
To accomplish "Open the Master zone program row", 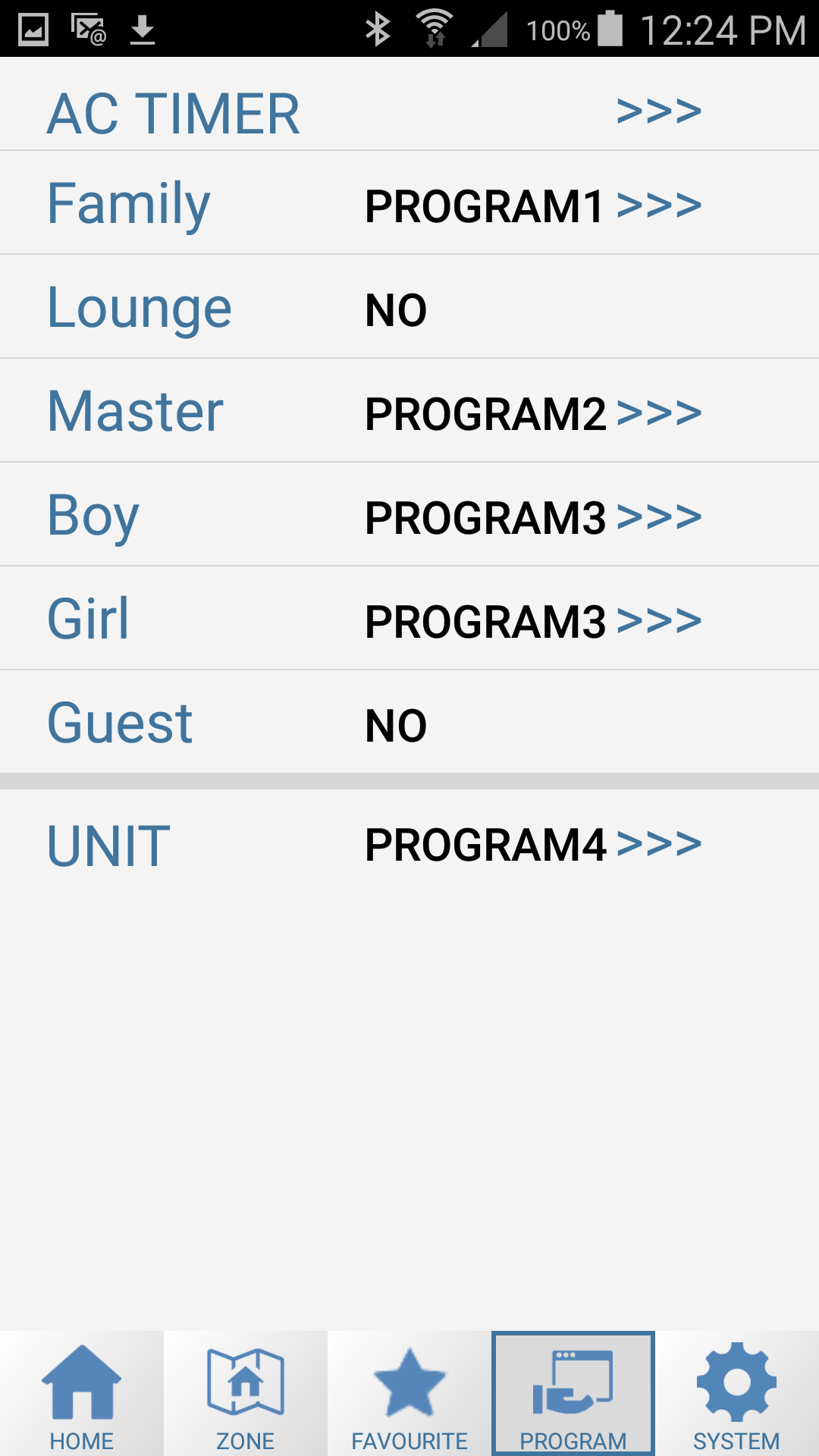I will pyautogui.click(x=409, y=412).
